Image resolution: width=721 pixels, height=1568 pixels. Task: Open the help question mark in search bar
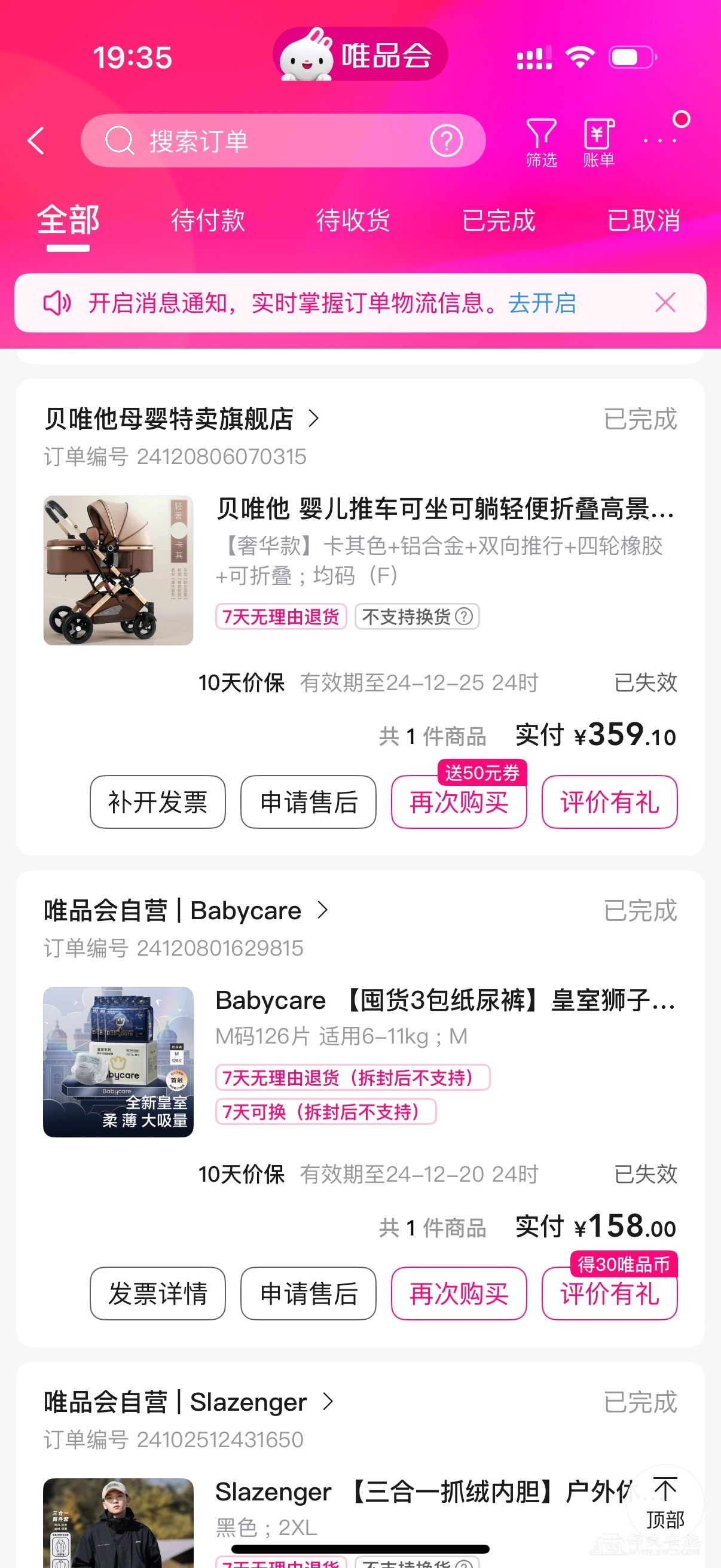coord(446,141)
